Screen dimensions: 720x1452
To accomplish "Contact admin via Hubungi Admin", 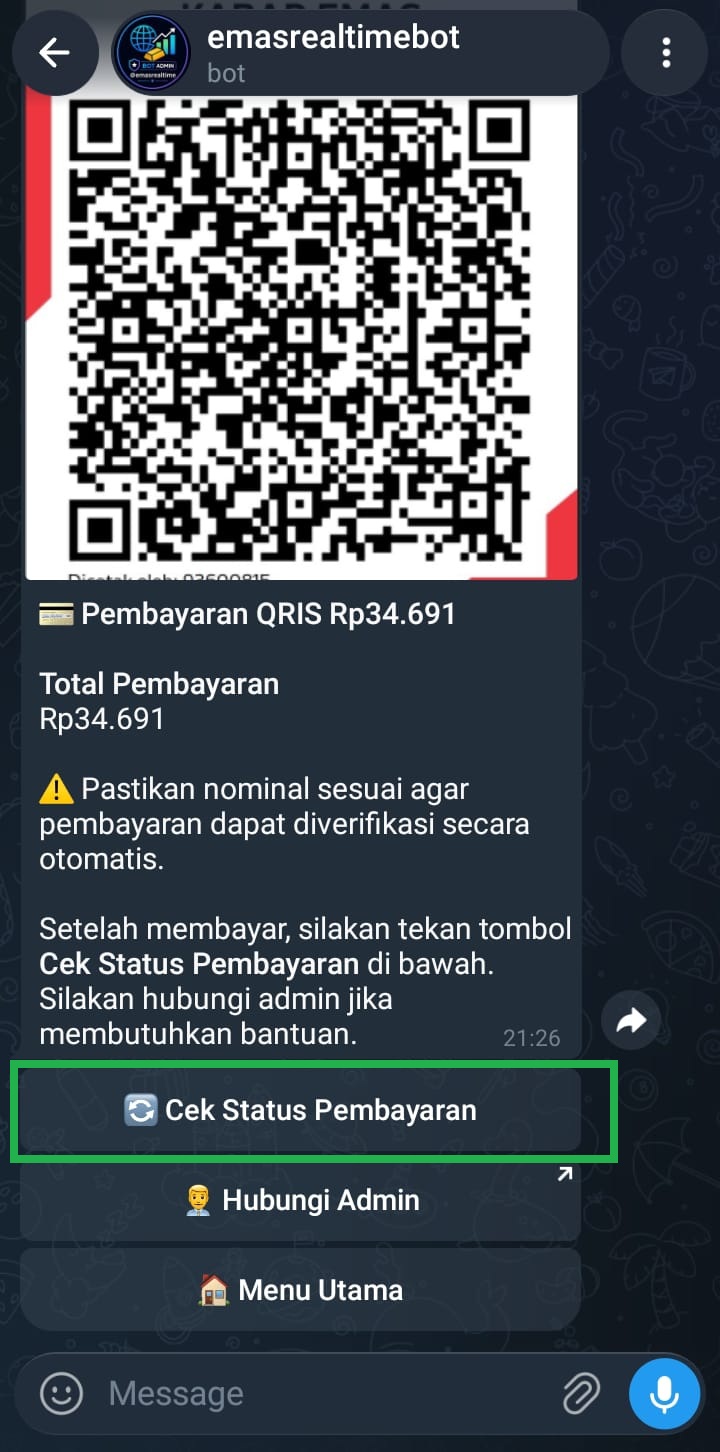I will (301, 1200).
